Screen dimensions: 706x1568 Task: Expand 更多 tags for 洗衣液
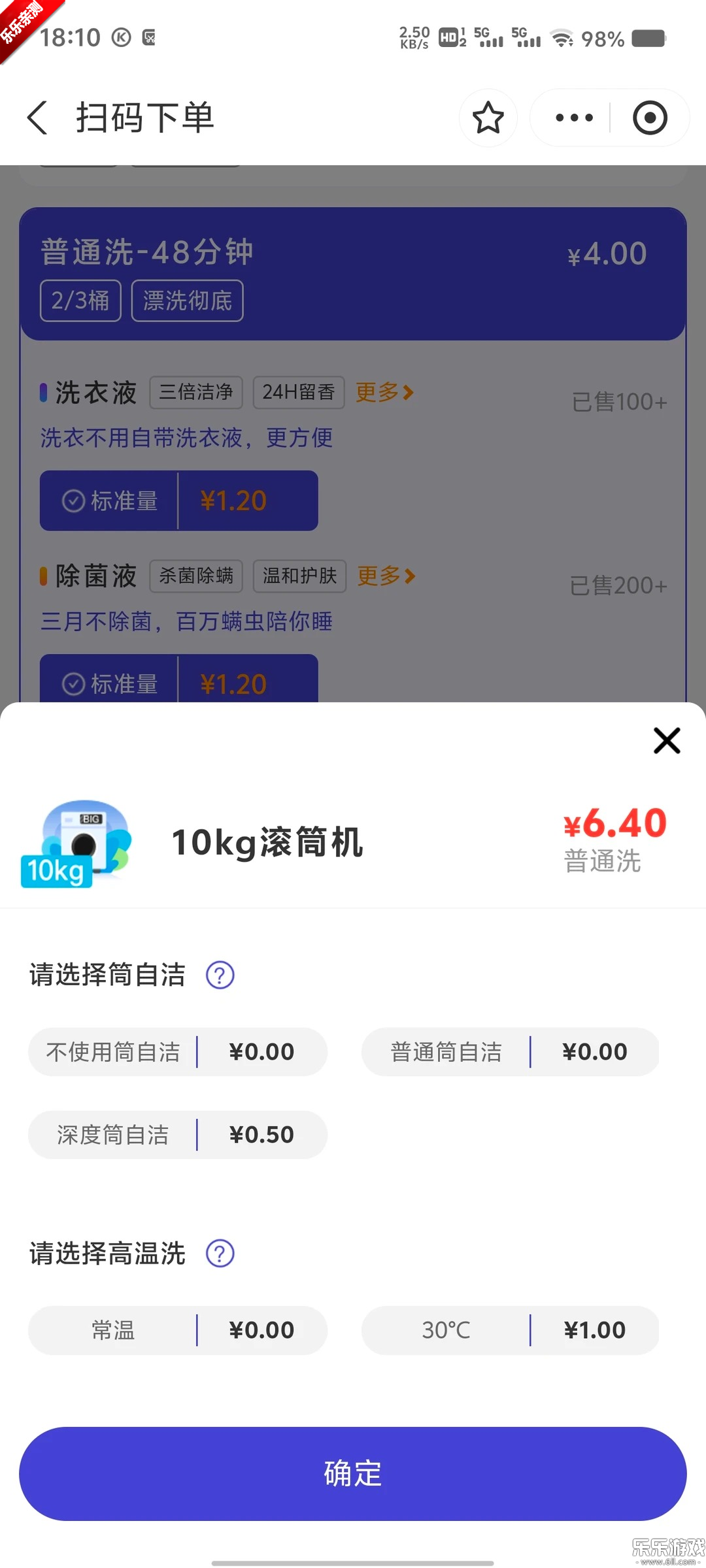pyautogui.click(x=384, y=392)
